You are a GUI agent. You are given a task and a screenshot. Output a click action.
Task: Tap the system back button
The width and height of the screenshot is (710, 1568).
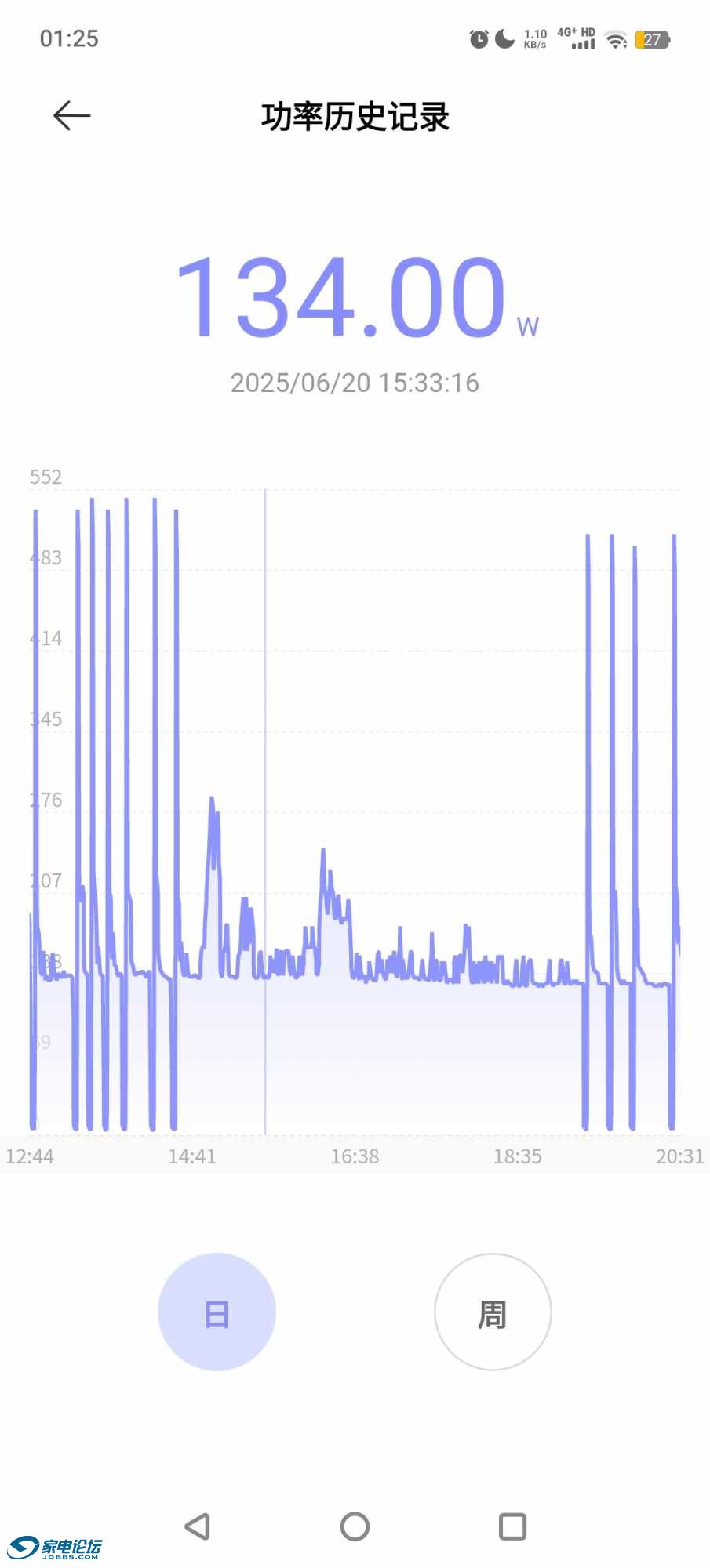pyautogui.click(x=198, y=1526)
